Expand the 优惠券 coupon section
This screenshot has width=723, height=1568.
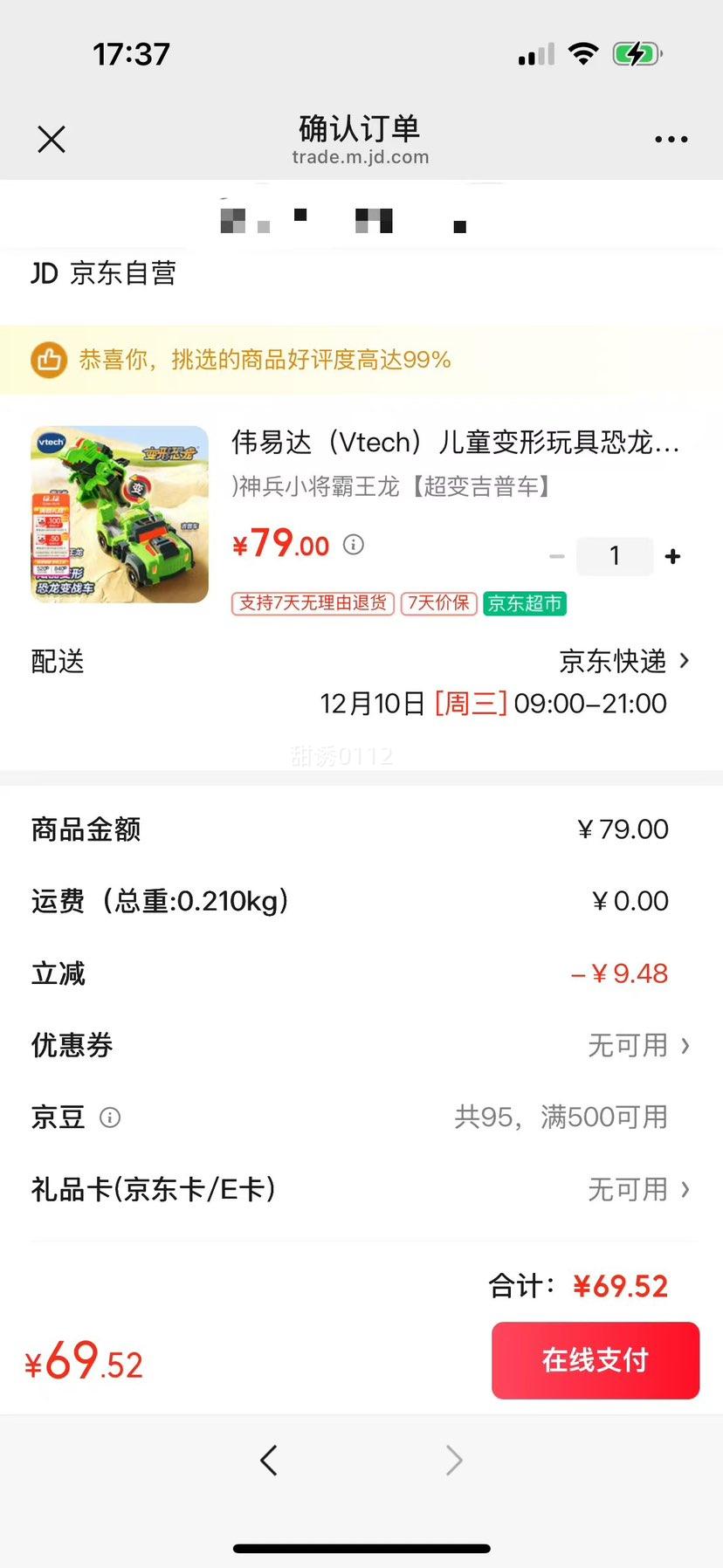pos(636,1045)
